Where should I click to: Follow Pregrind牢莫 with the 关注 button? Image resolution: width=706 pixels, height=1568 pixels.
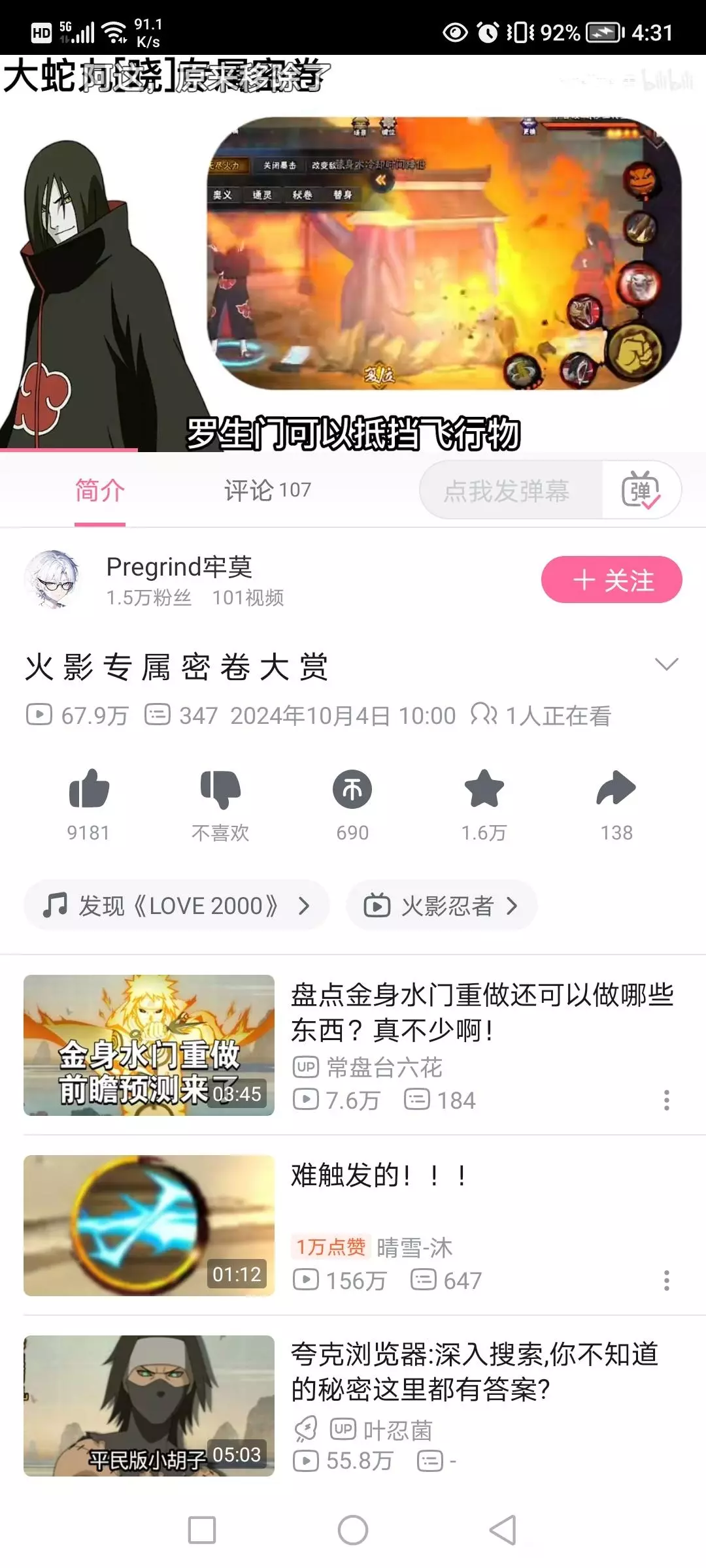(611, 580)
